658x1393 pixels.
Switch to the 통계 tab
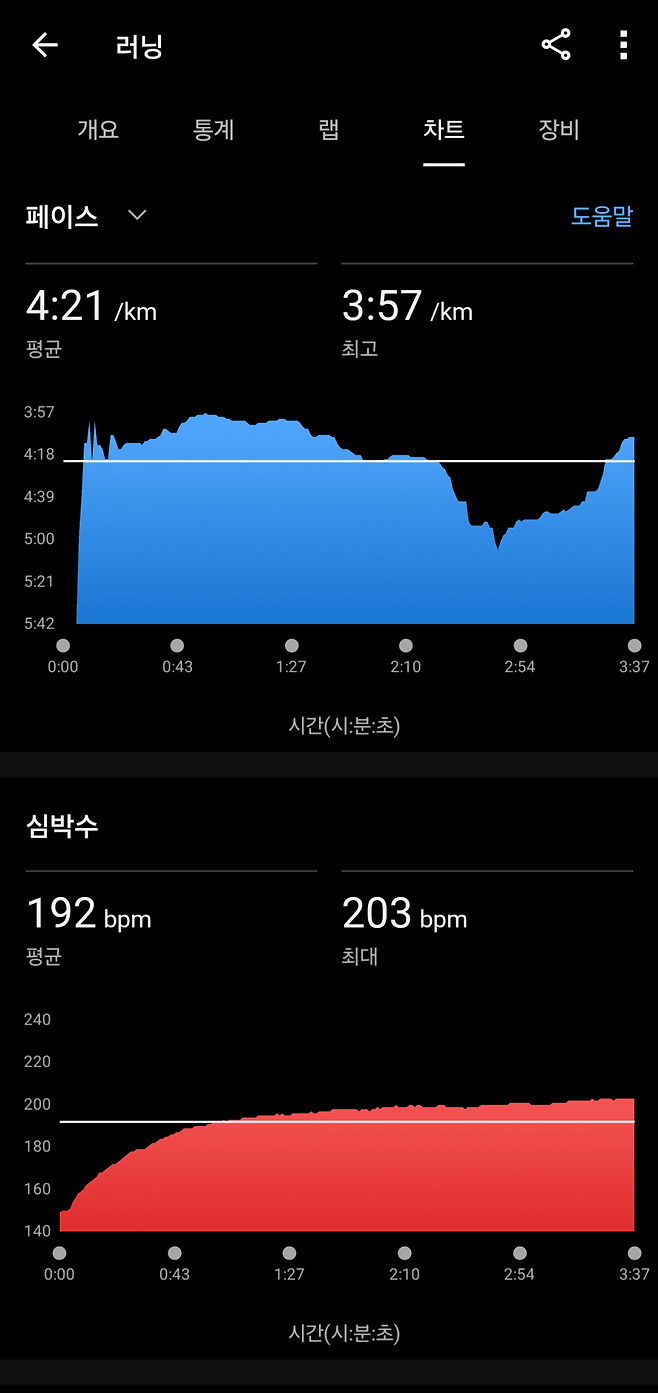coord(213,130)
